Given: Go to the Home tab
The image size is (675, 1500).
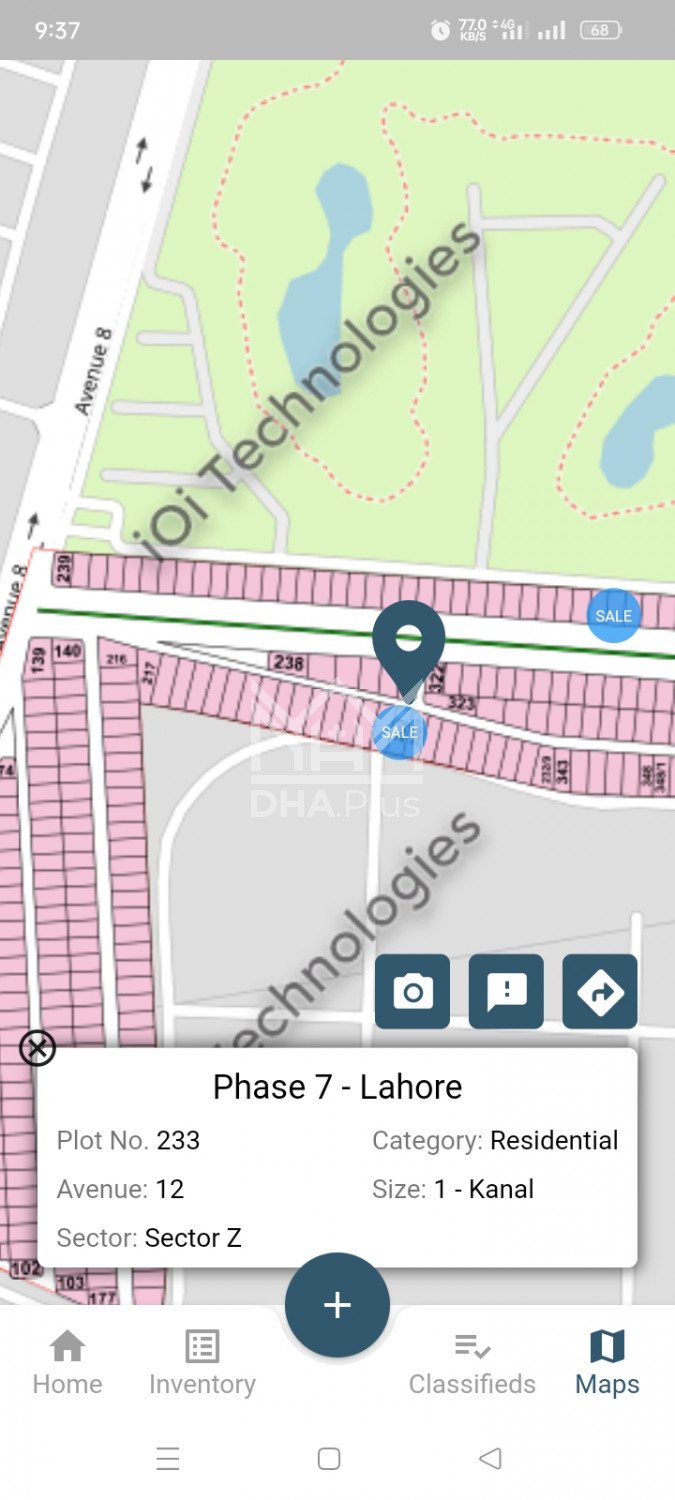Looking at the screenshot, I should (67, 1362).
